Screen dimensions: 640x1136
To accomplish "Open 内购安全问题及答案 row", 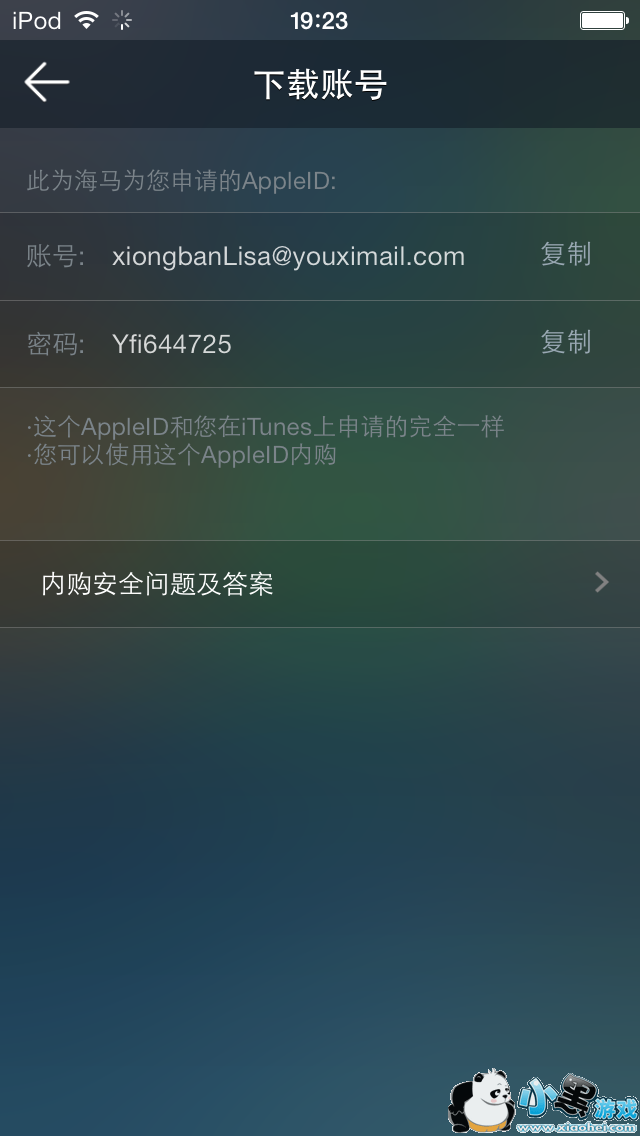I will pyautogui.click(x=320, y=584).
